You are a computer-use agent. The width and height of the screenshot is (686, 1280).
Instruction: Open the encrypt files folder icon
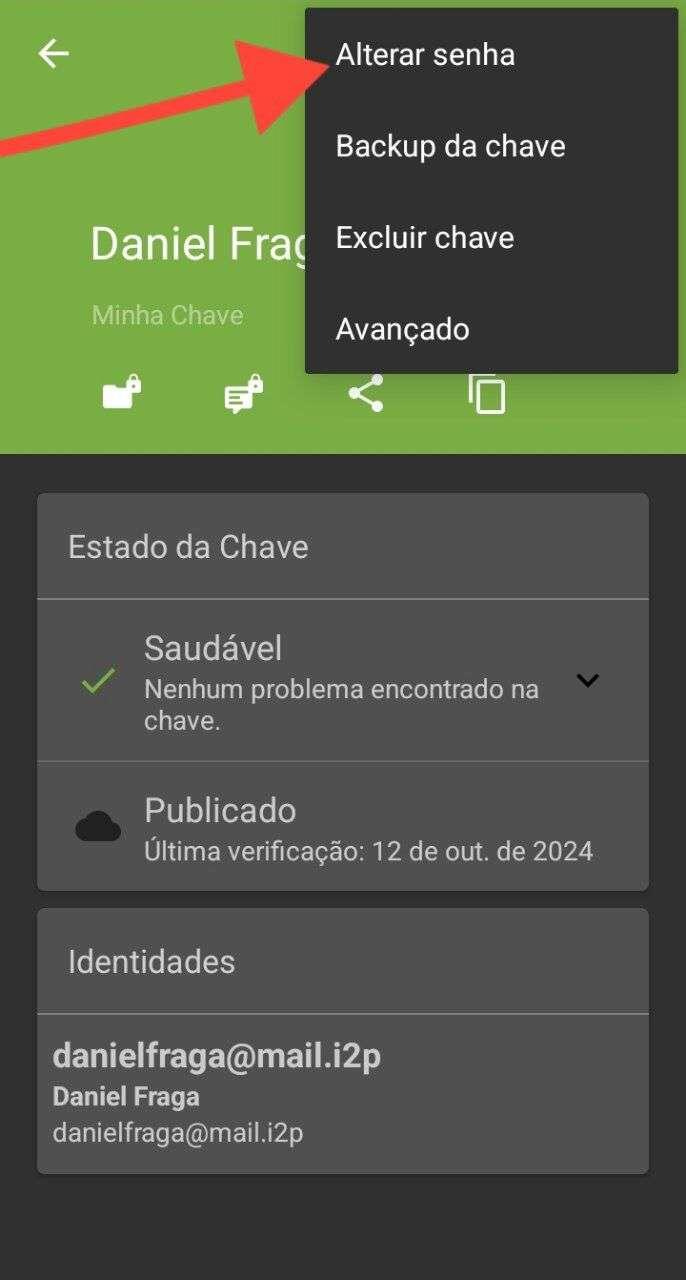click(x=122, y=393)
